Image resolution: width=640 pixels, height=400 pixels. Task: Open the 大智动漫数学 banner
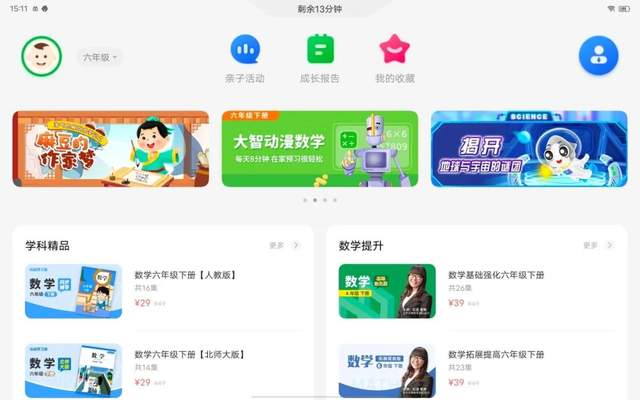pyautogui.click(x=320, y=148)
